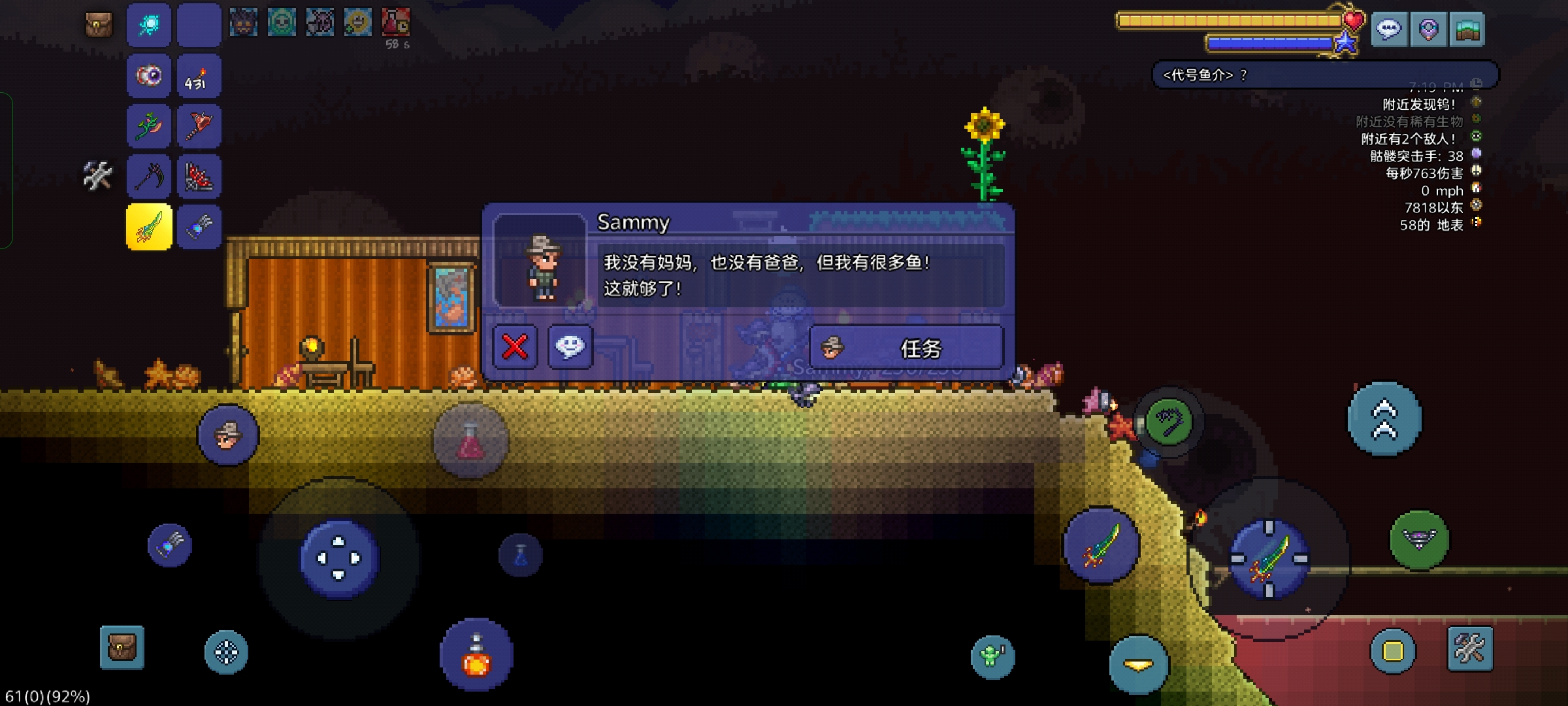The image size is (1568, 706).
Task: Select the pickaxe hotbar slot
Action: point(149,176)
